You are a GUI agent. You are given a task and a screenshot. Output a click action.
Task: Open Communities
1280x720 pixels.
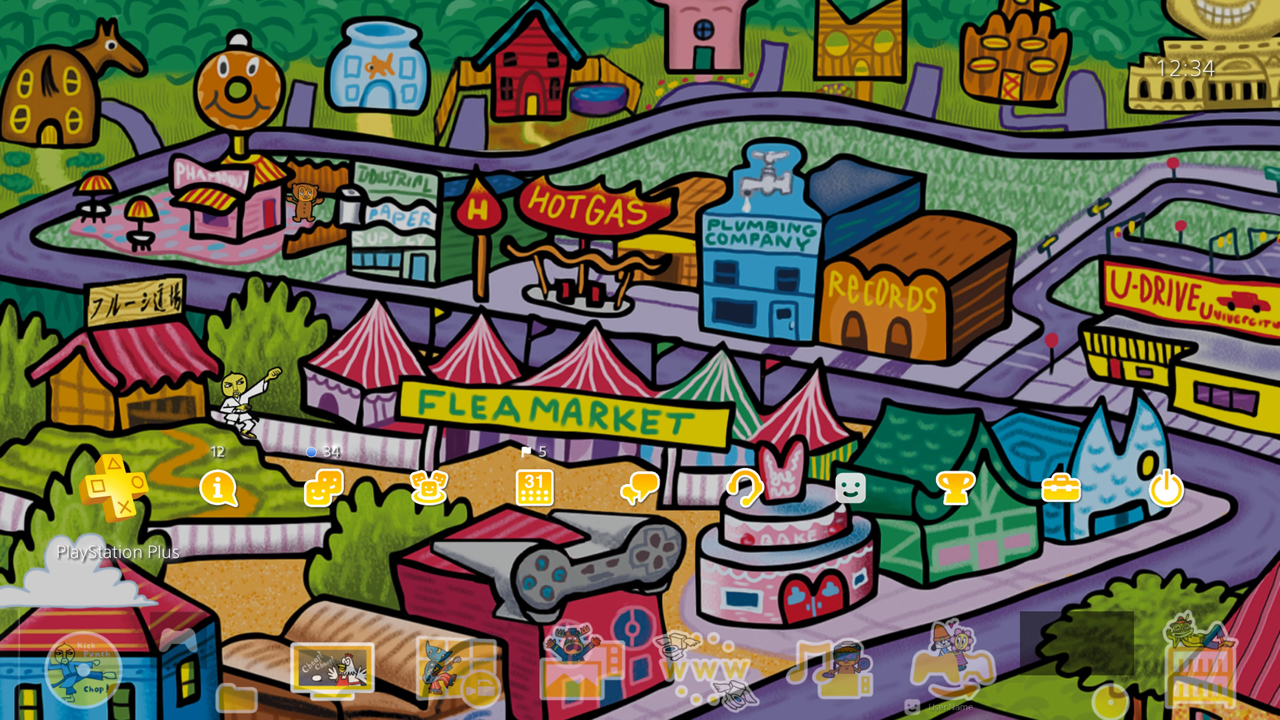pyautogui.click(x=428, y=488)
